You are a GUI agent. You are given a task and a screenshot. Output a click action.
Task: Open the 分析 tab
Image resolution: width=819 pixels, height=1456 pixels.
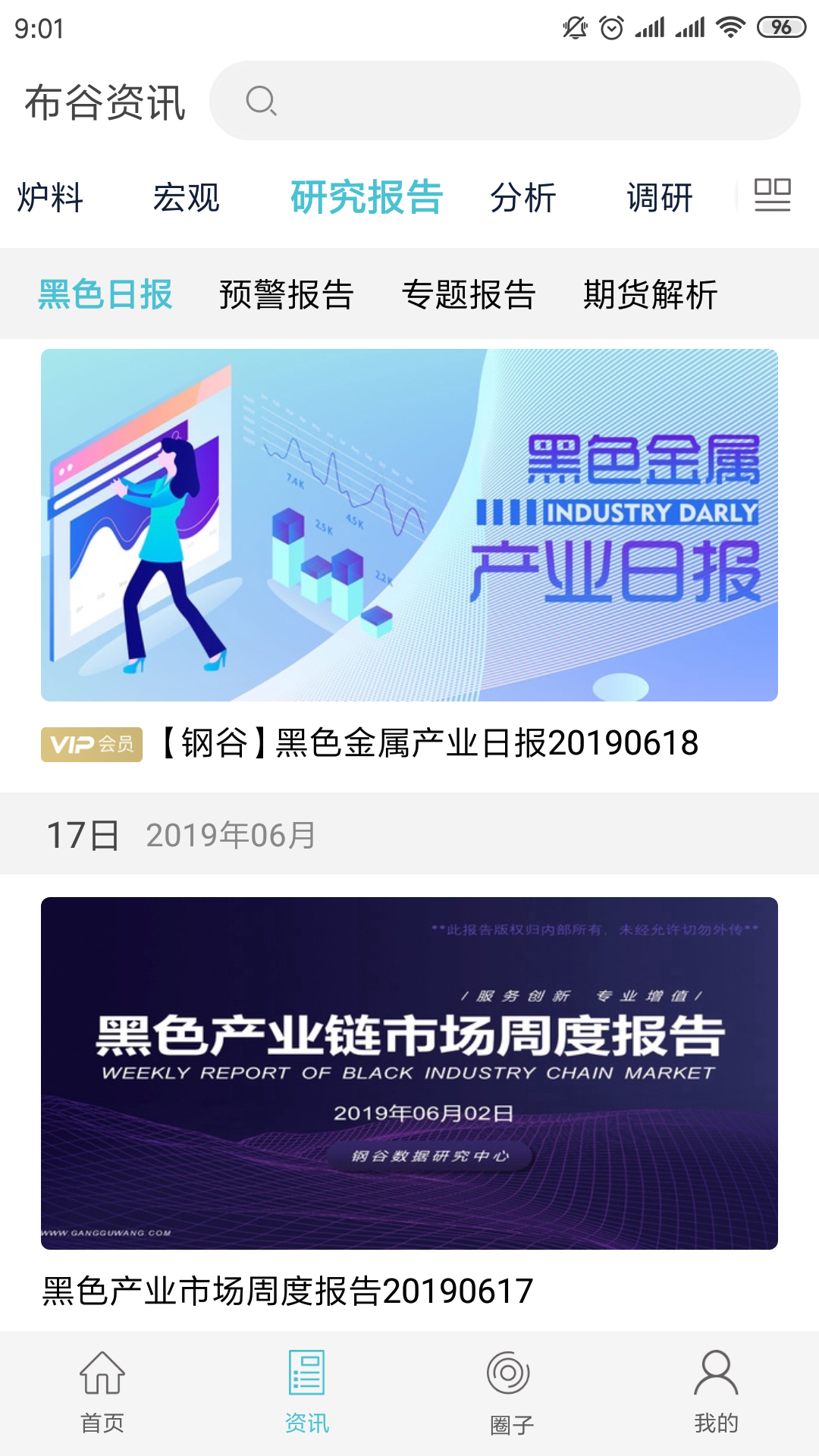pos(523,198)
